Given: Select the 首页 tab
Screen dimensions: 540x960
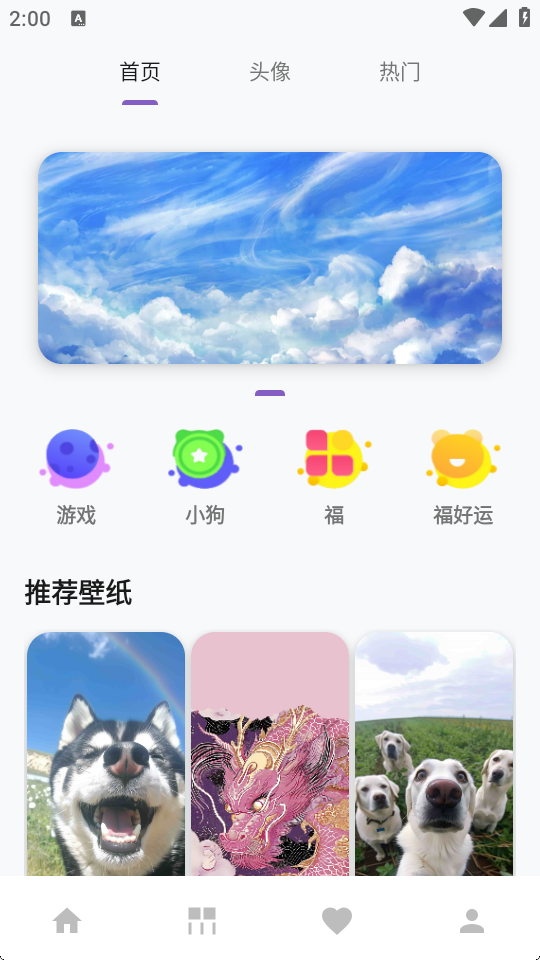Looking at the screenshot, I should 140,72.
